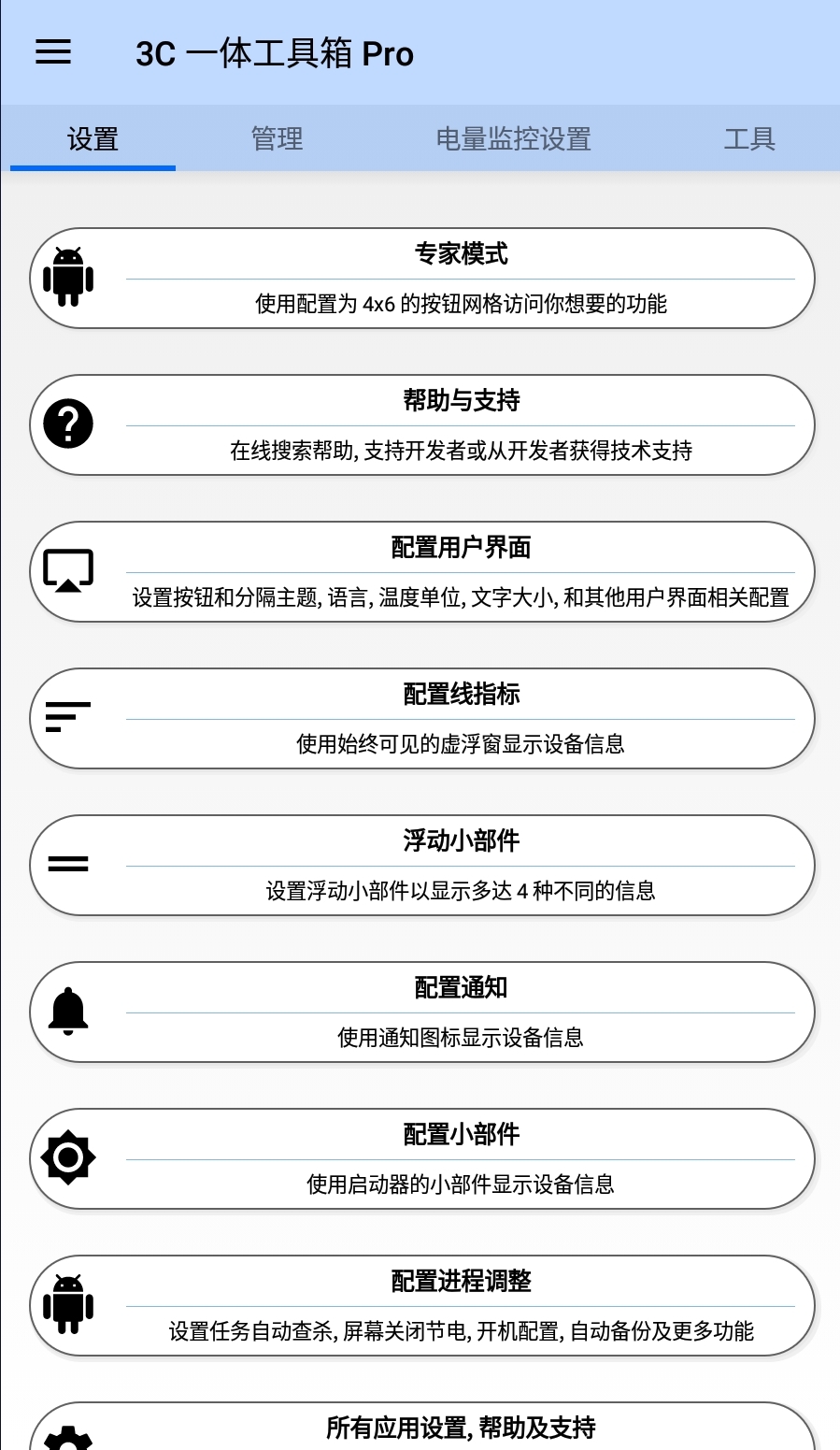Open 帮助与支持

coord(422,425)
